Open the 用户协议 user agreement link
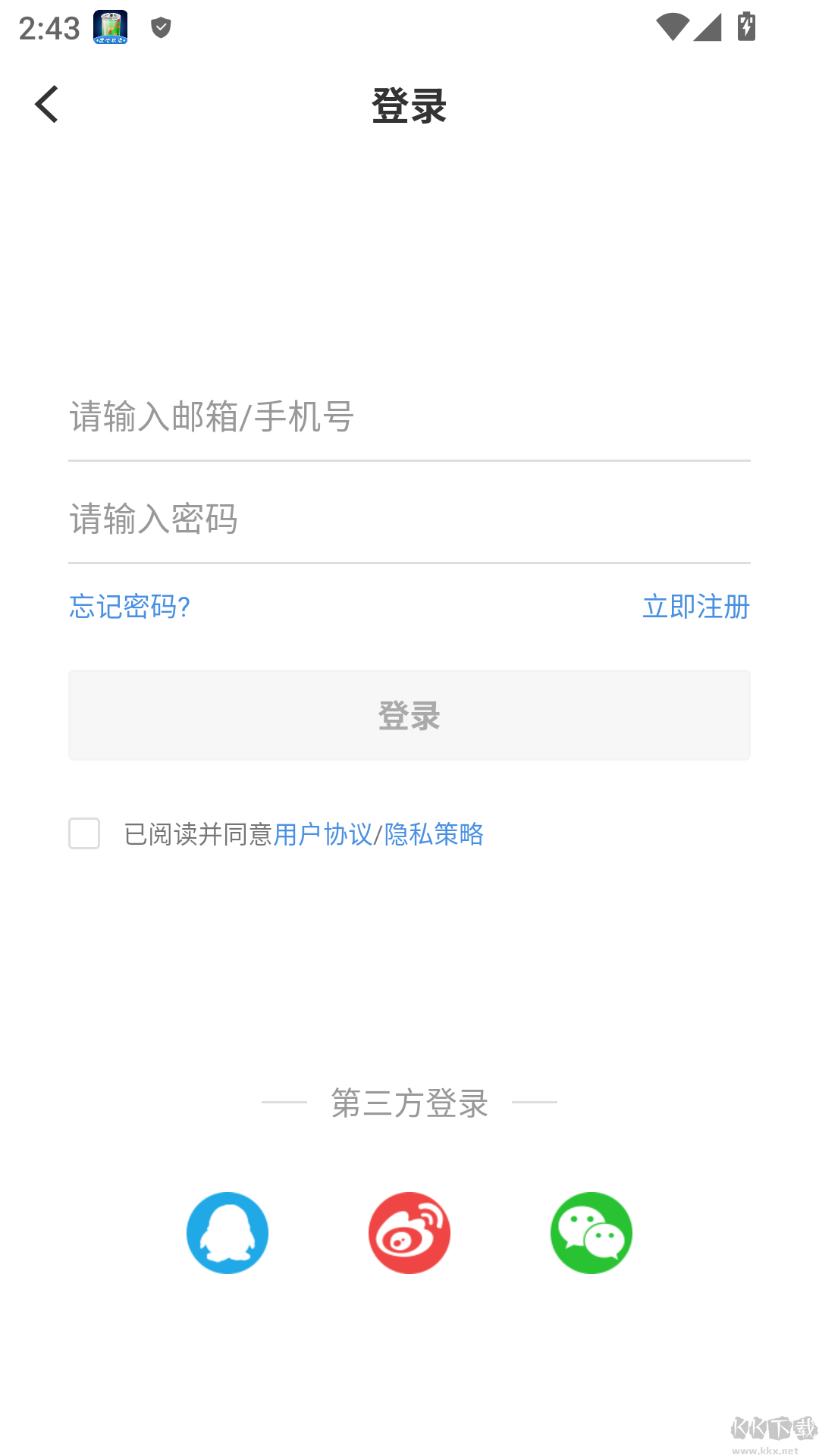This screenshot has height=1456, width=819. 325,833
